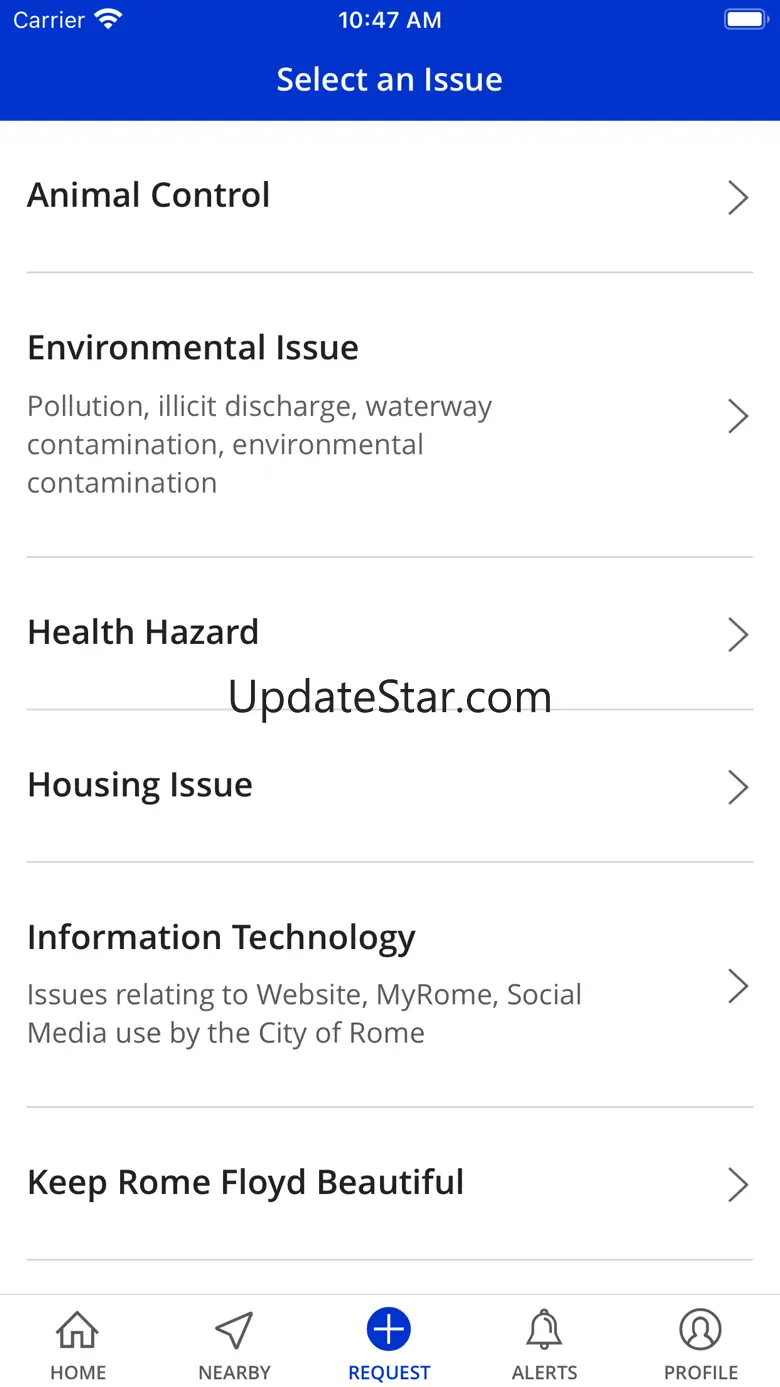Switch to the Profile tab
The image size is (780, 1387).
(701, 1344)
